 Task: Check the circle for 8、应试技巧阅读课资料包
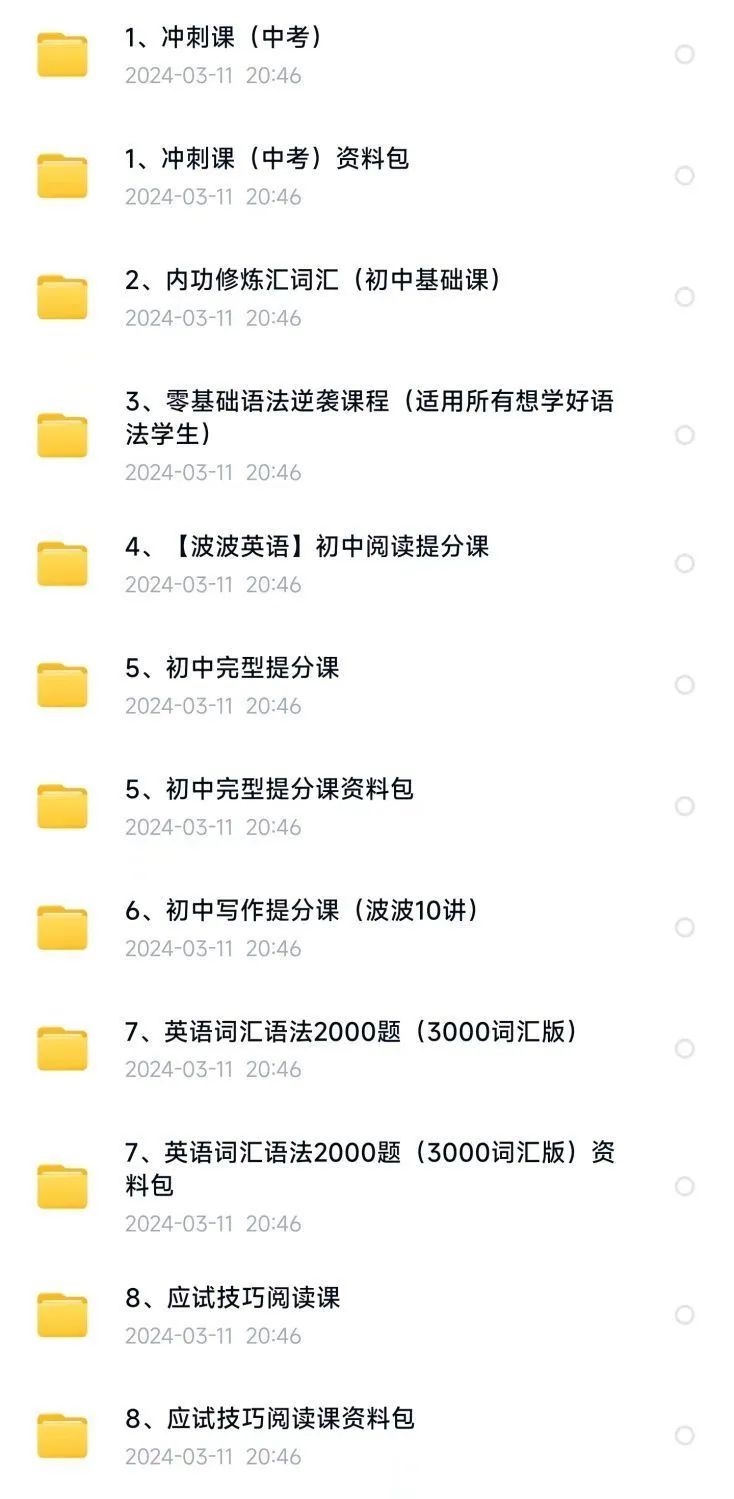tap(684, 1435)
